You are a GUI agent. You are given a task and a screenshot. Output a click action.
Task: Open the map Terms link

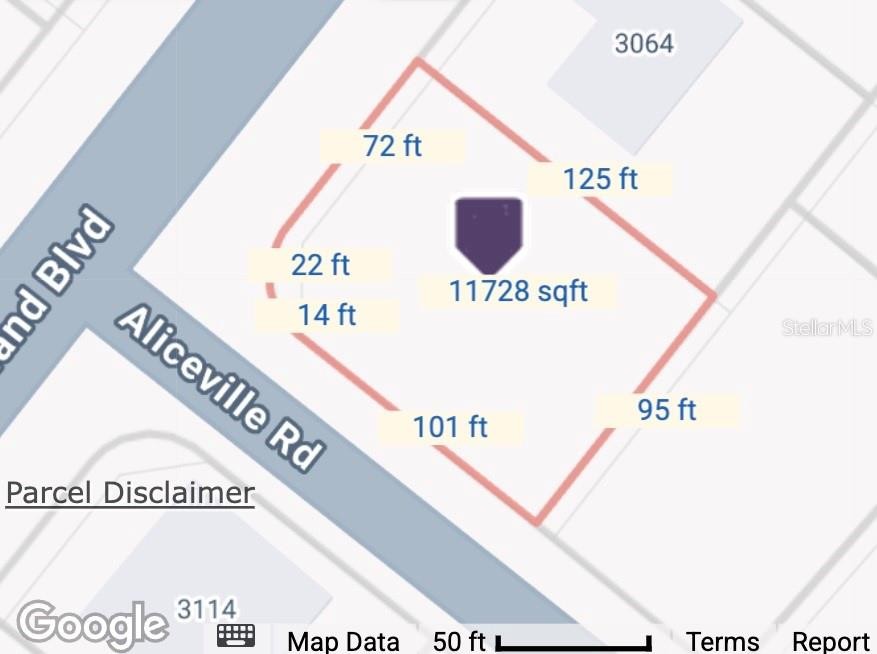click(722, 641)
